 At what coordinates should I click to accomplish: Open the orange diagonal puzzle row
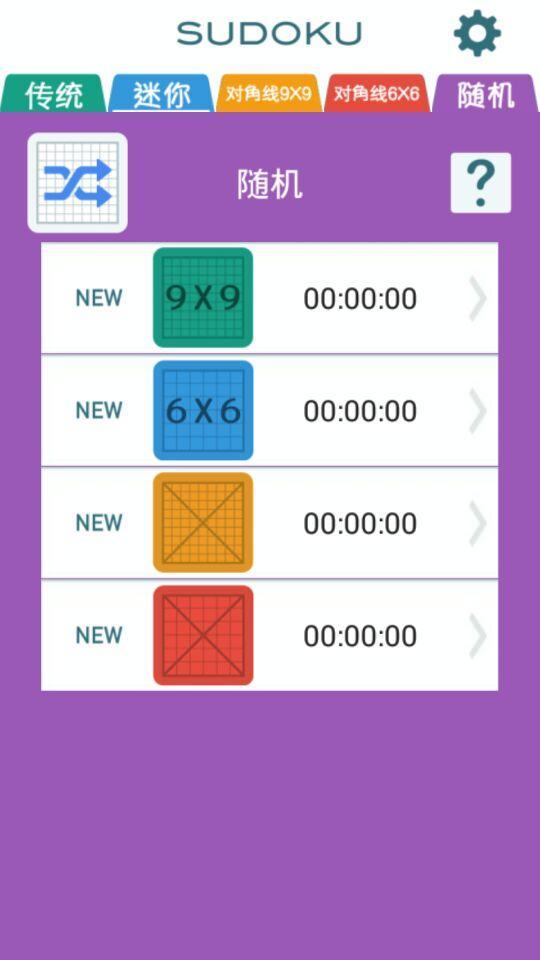pos(269,523)
